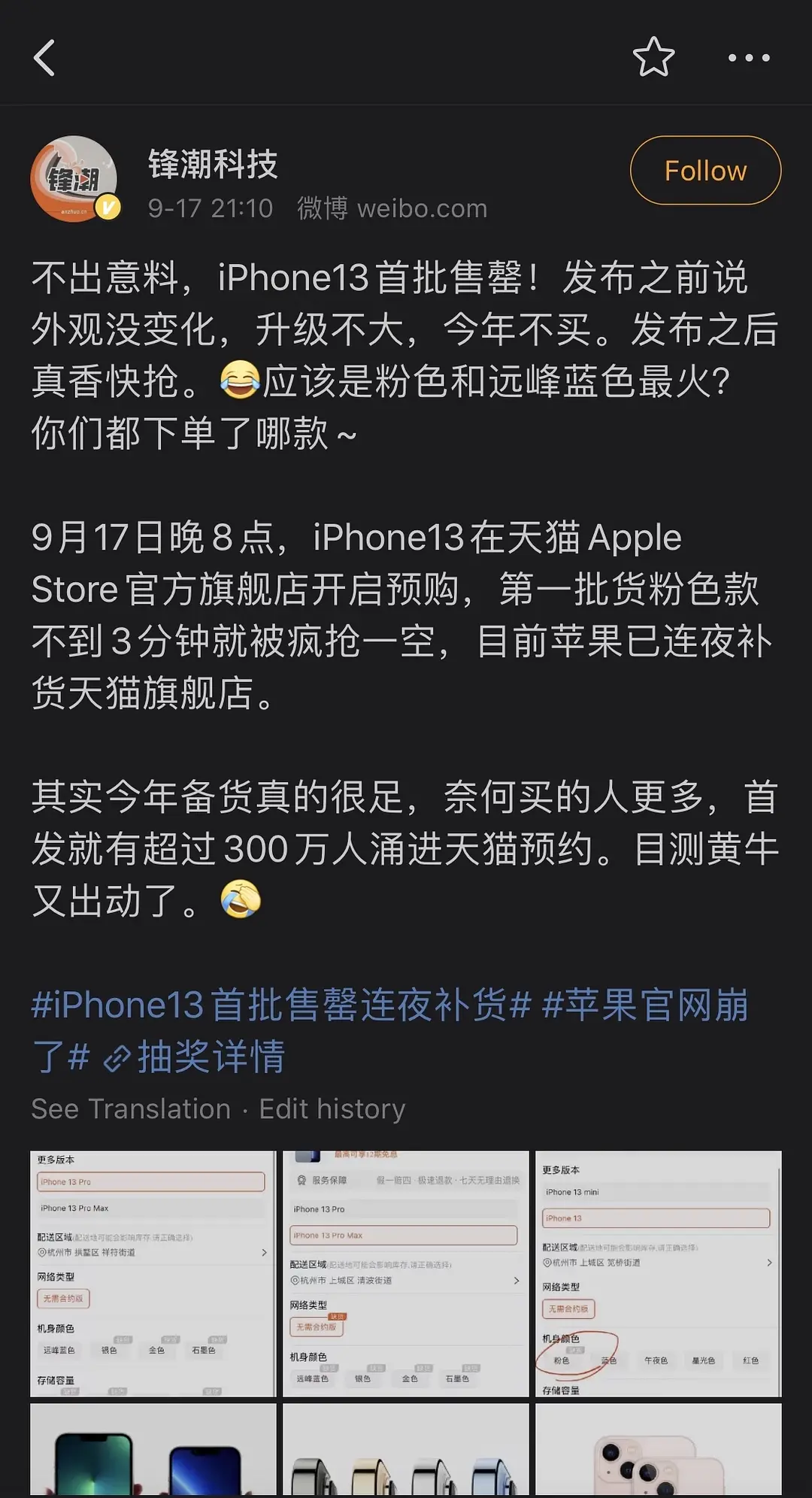Follow 锋潮科技
The height and width of the screenshot is (1498, 812).
[705, 171]
